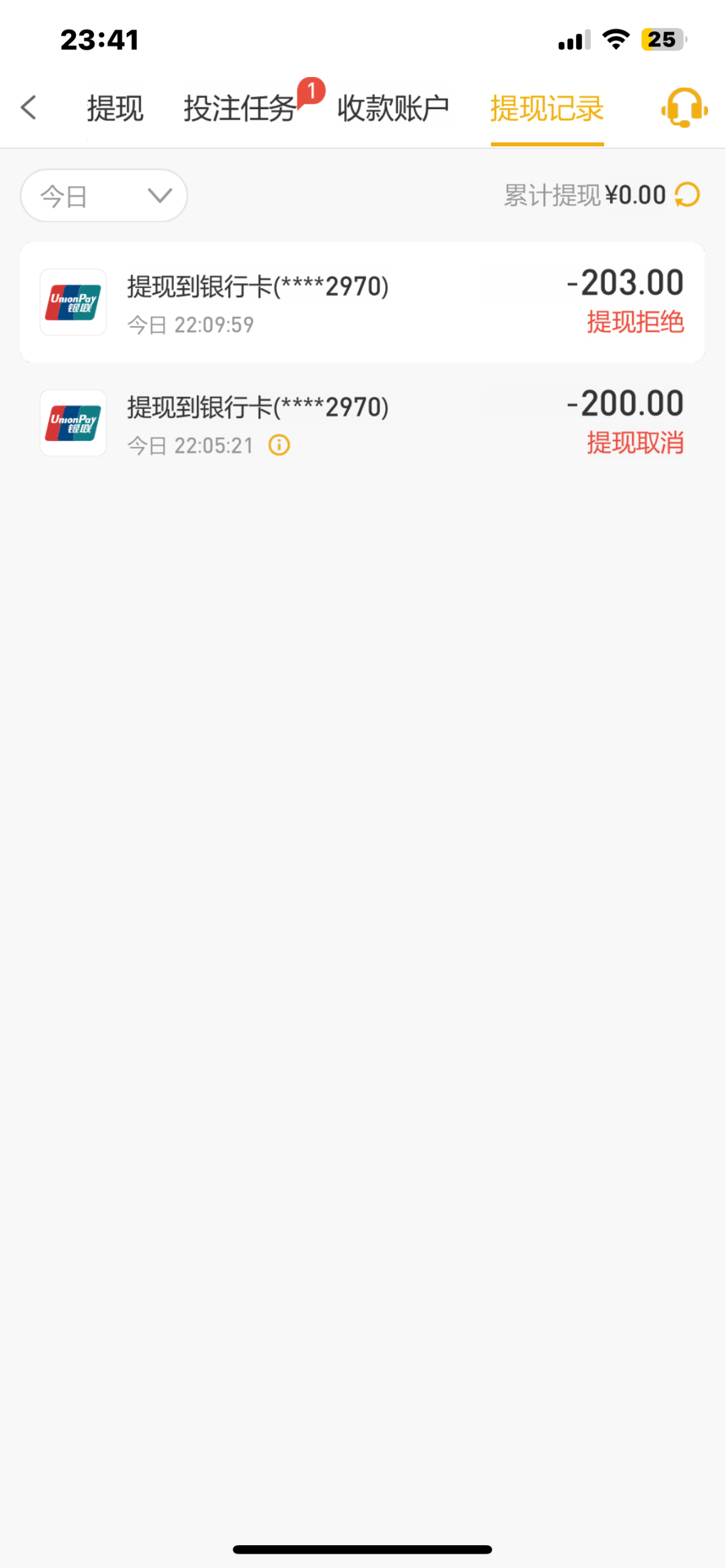Open the -200.00 提现取消 record
725x1568 pixels.
[362, 423]
